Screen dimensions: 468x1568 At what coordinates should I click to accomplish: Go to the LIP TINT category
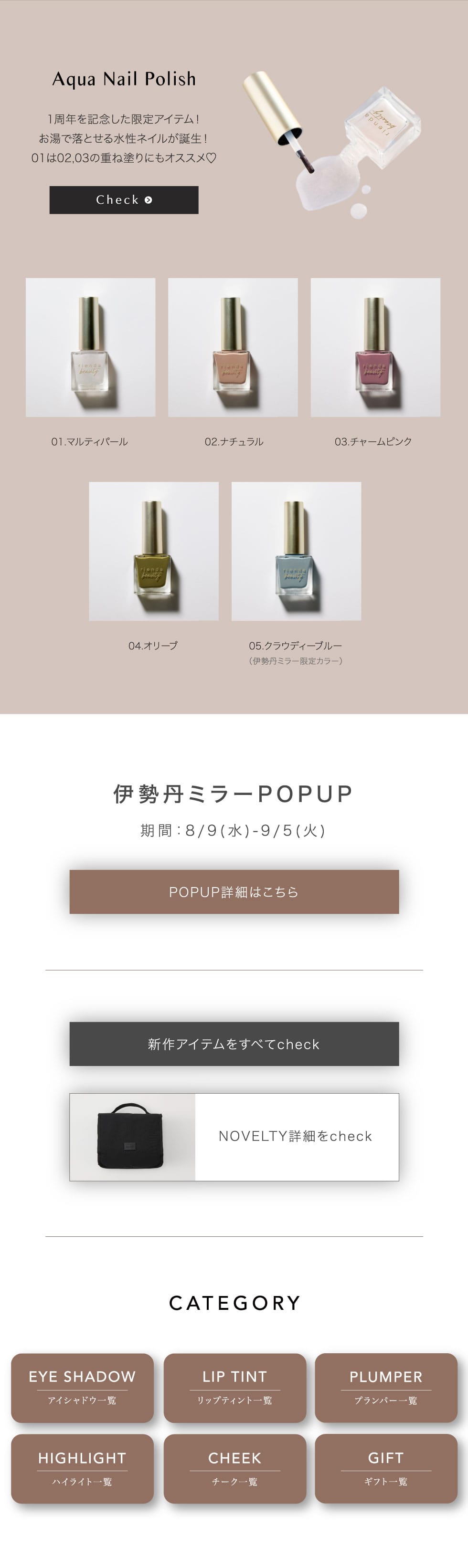click(234, 1387)
